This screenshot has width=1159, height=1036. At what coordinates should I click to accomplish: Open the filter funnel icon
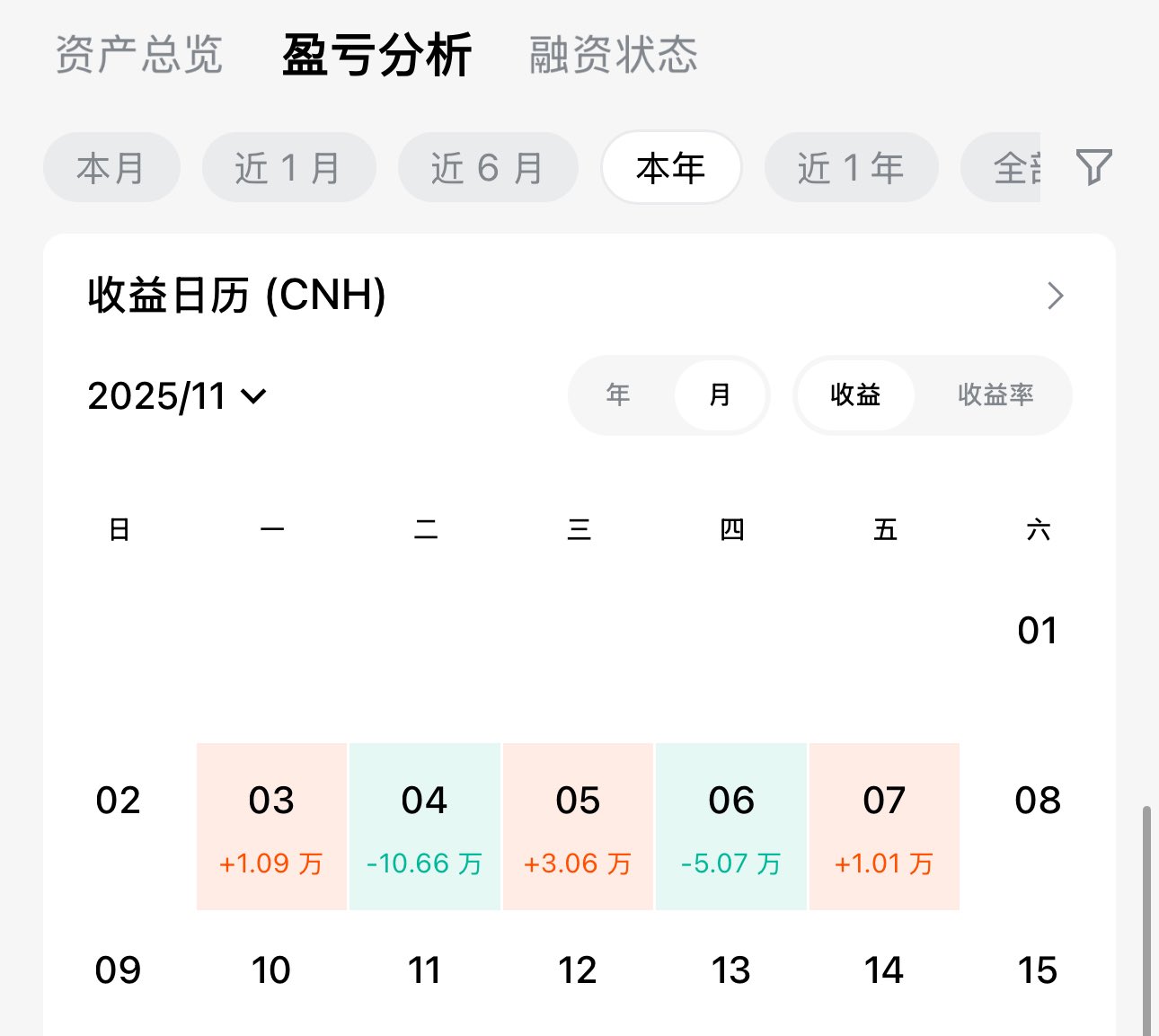1093,167
